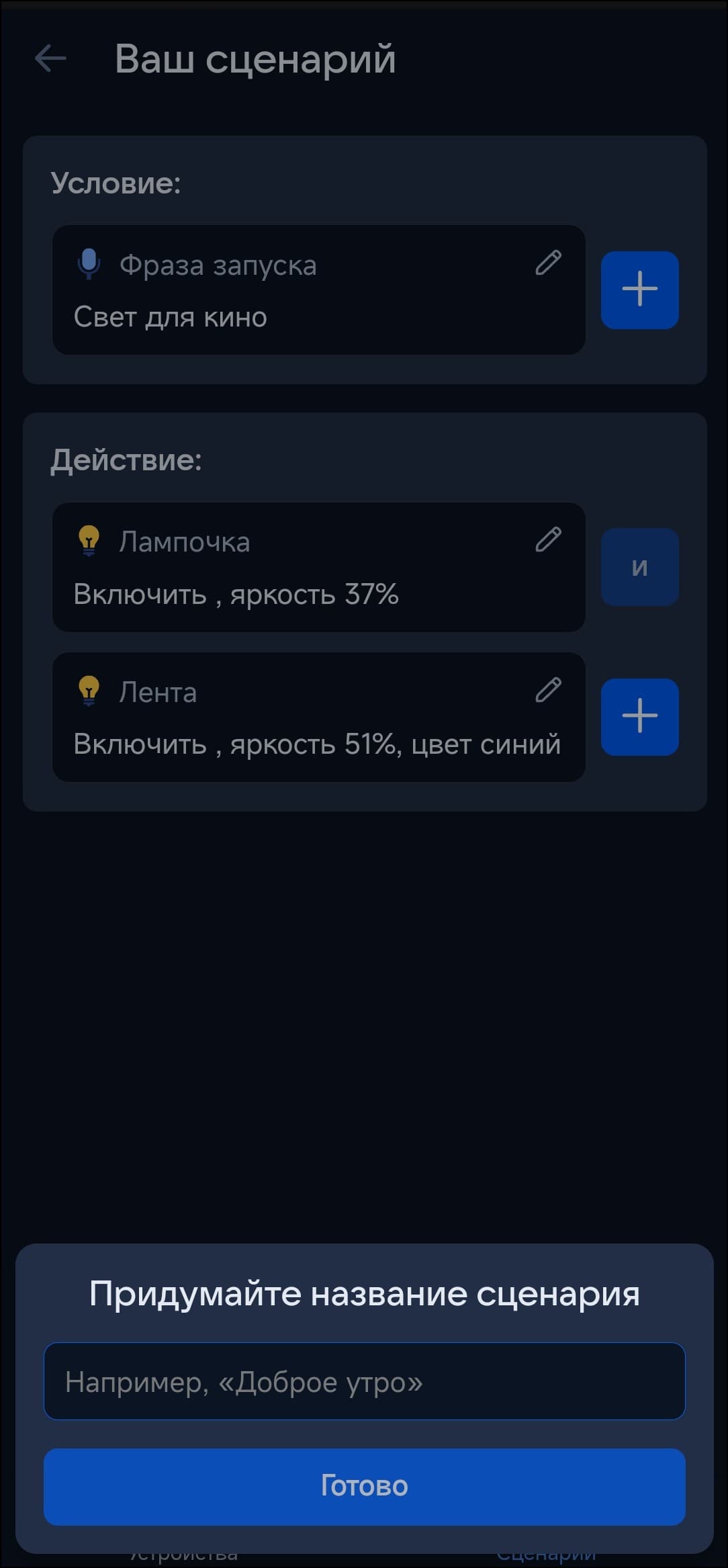The image size is (728, 1568).
Task: Edit the Фраза запуска trigger phrase
Action: click(x=548, y=263)
